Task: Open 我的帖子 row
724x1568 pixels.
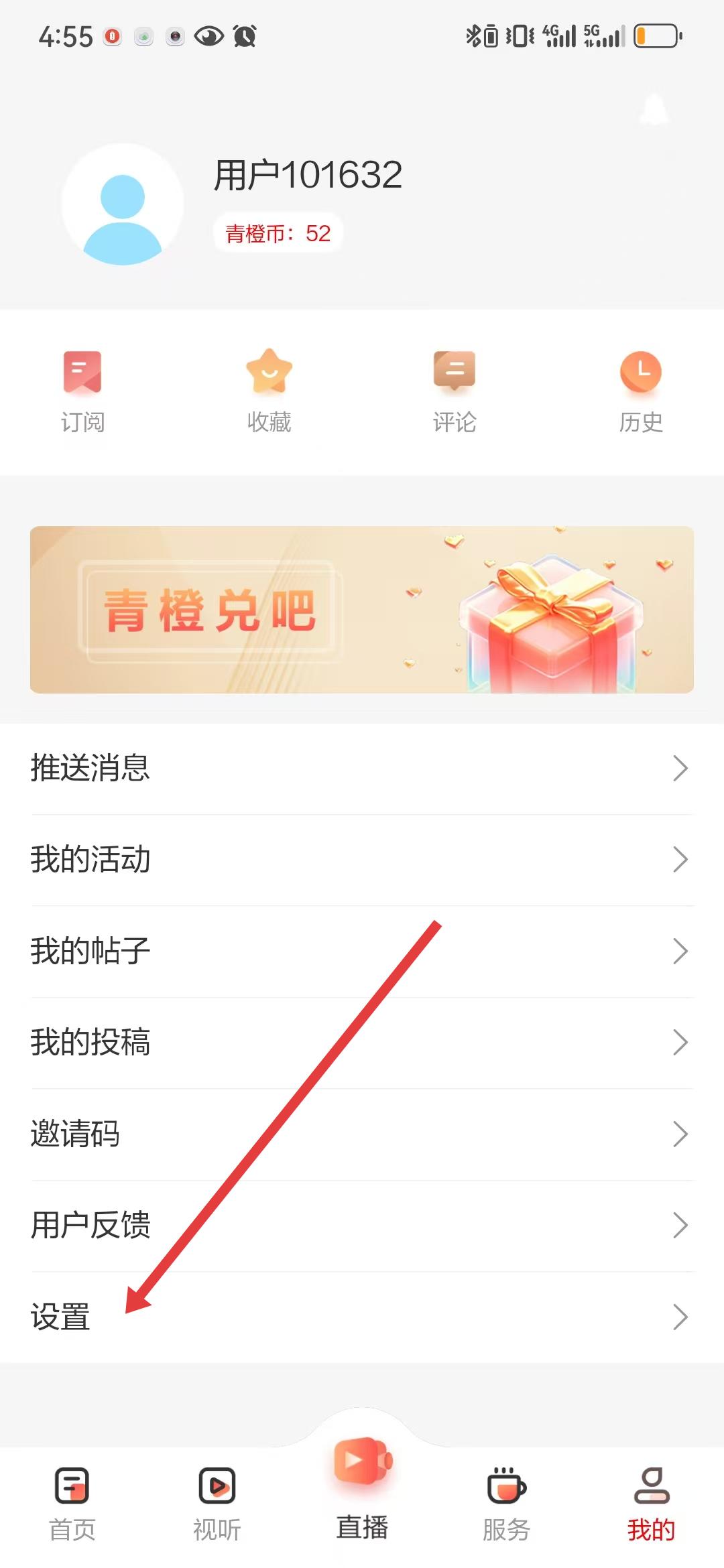Action: (362, 952)
